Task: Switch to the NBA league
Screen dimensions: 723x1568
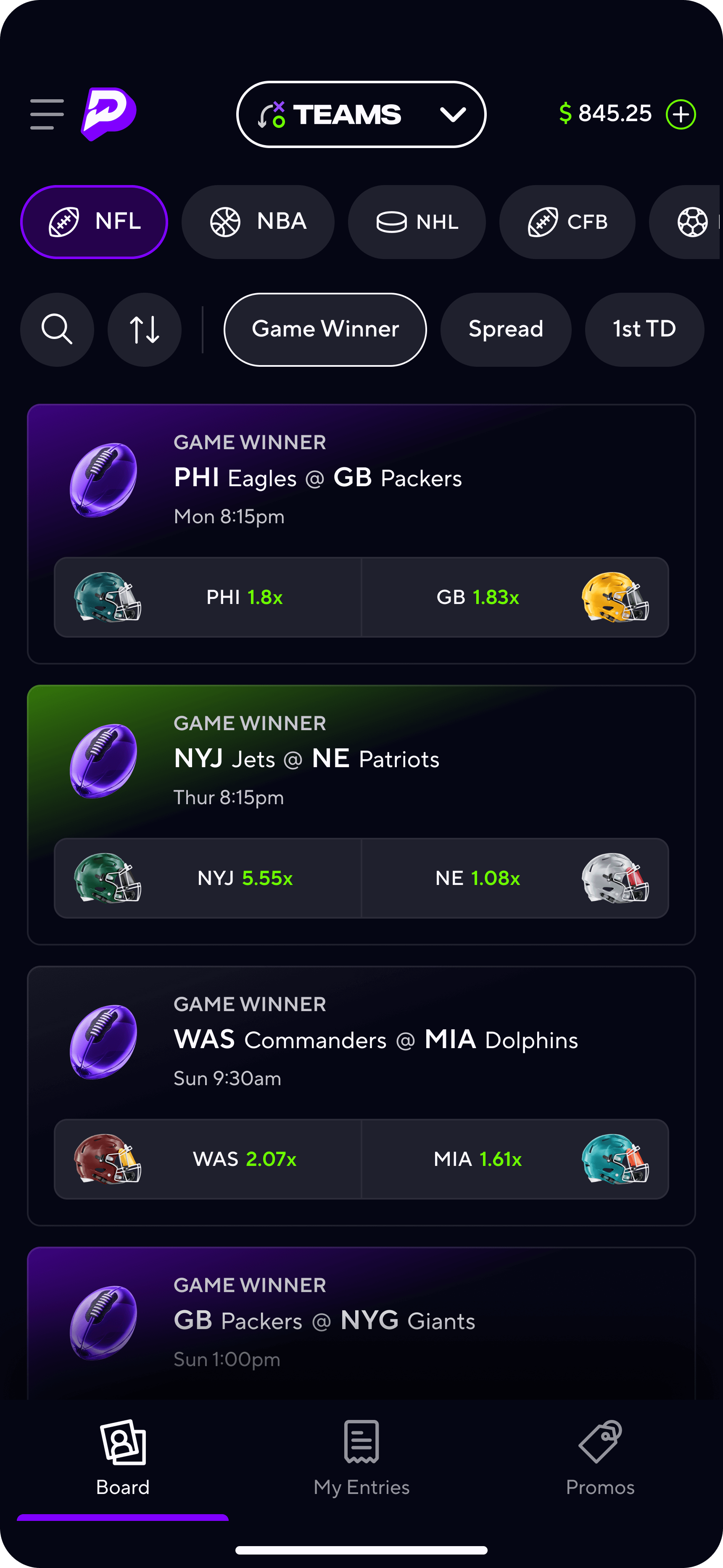Action: (x=258, y=222)
